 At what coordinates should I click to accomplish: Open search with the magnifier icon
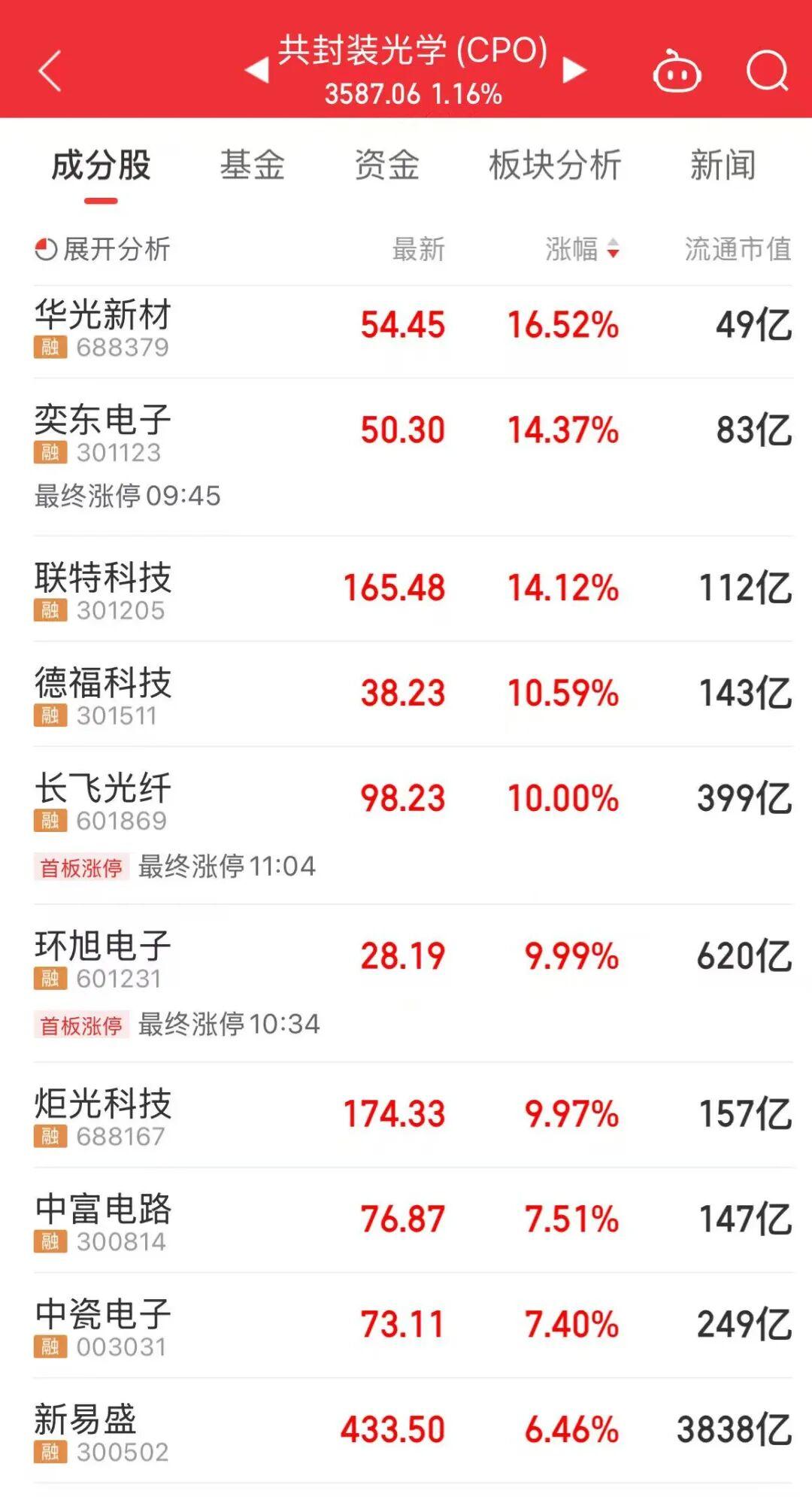point(767,71)
